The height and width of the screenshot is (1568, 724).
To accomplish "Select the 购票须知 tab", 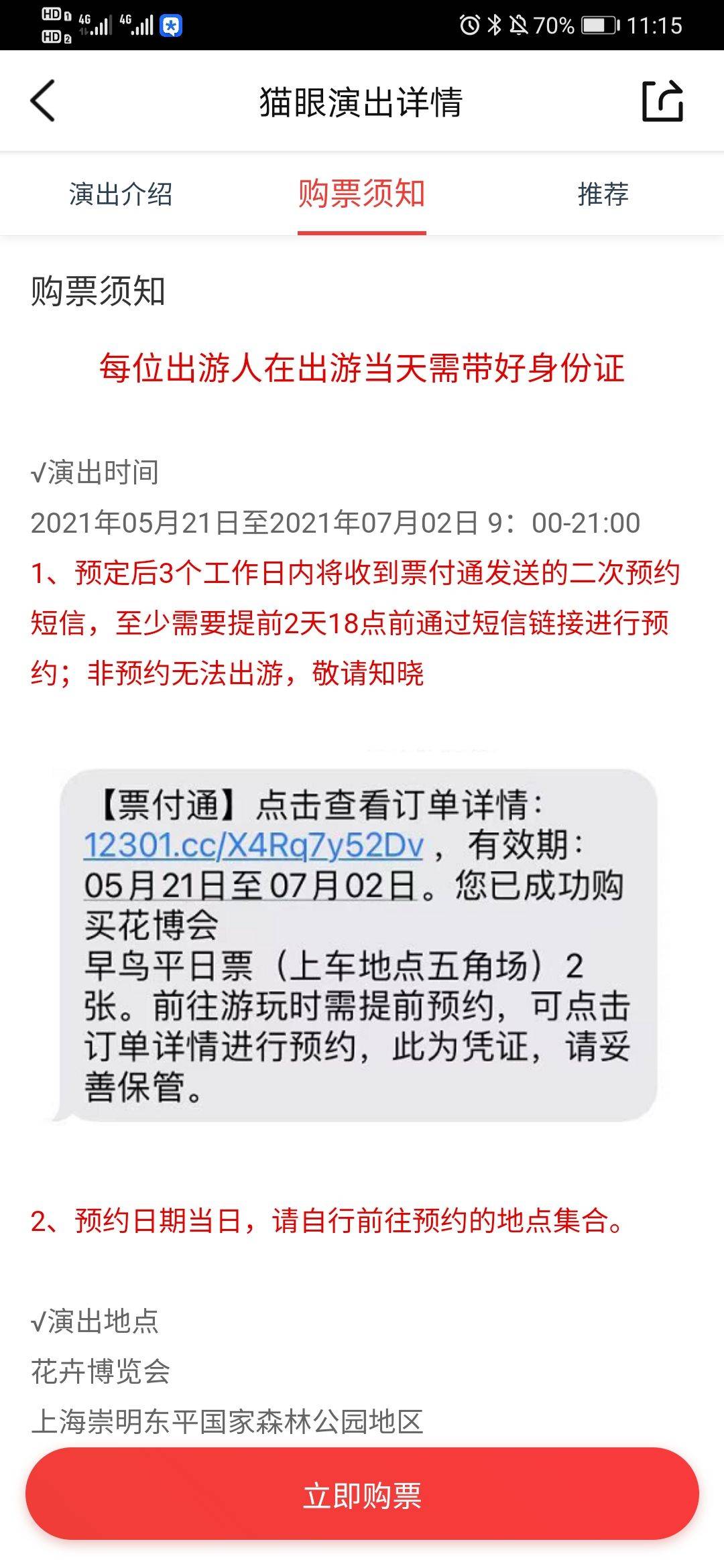I will (x=361, y=194).
